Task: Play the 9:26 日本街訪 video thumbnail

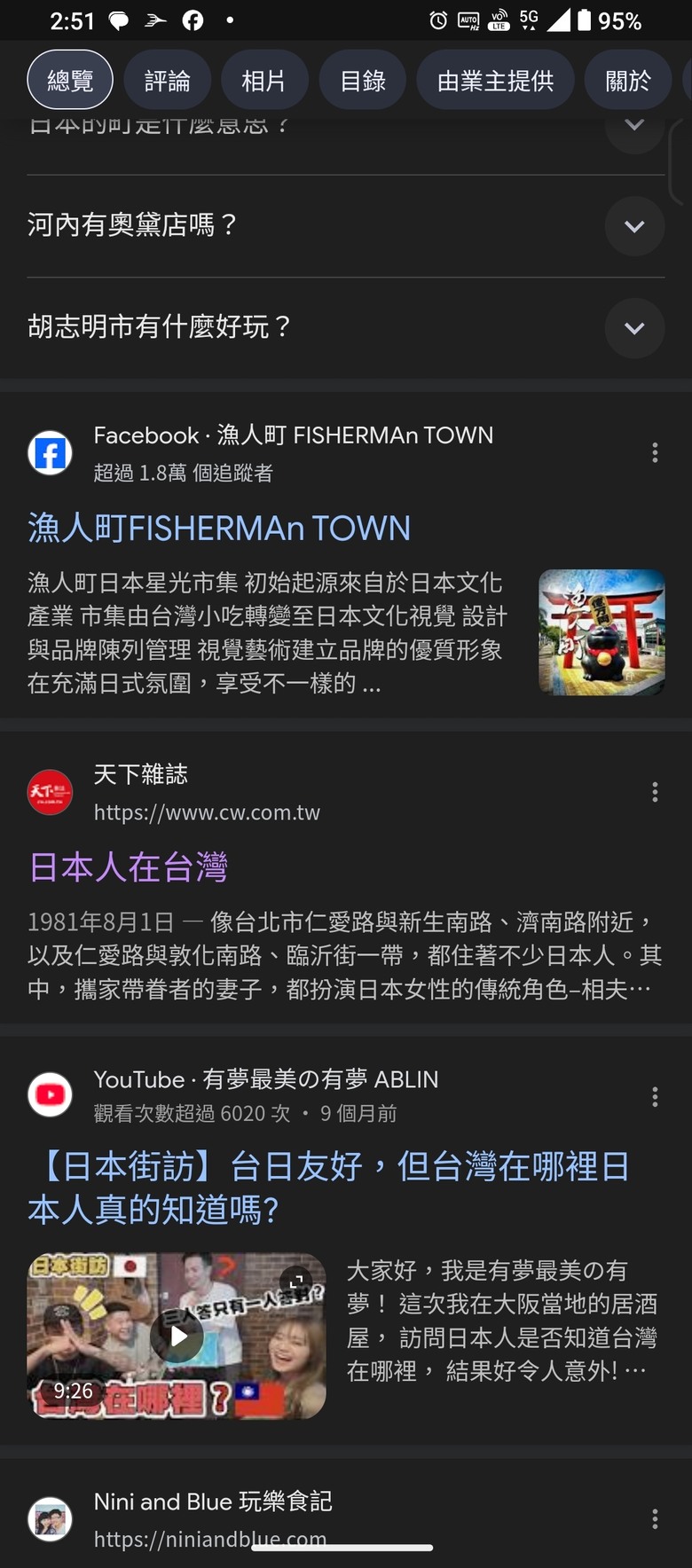Action: (177, 1336)
